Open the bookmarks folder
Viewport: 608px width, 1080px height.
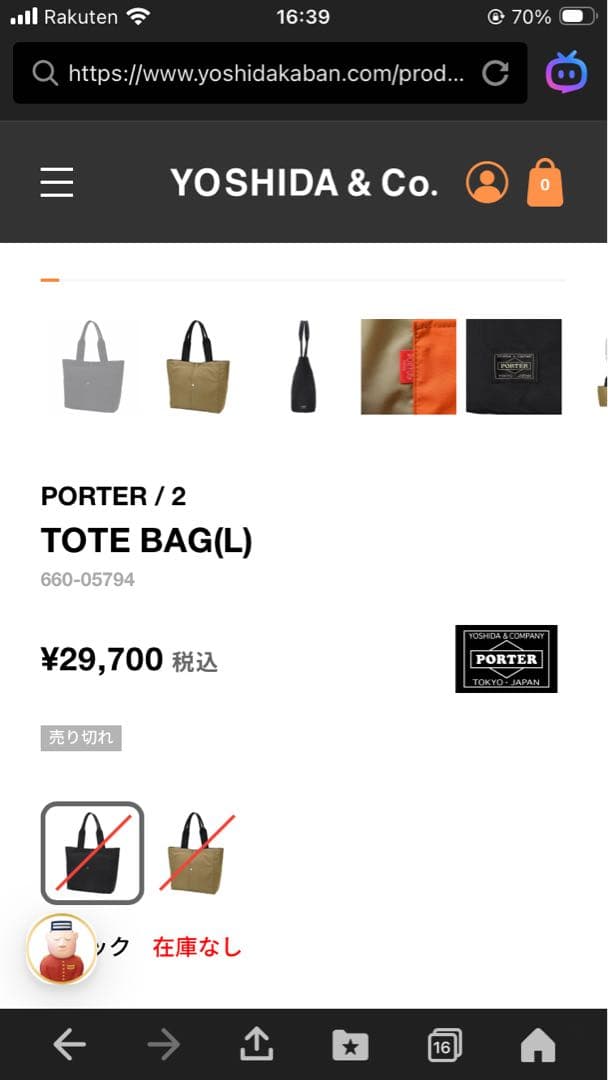click(350, 1046)
